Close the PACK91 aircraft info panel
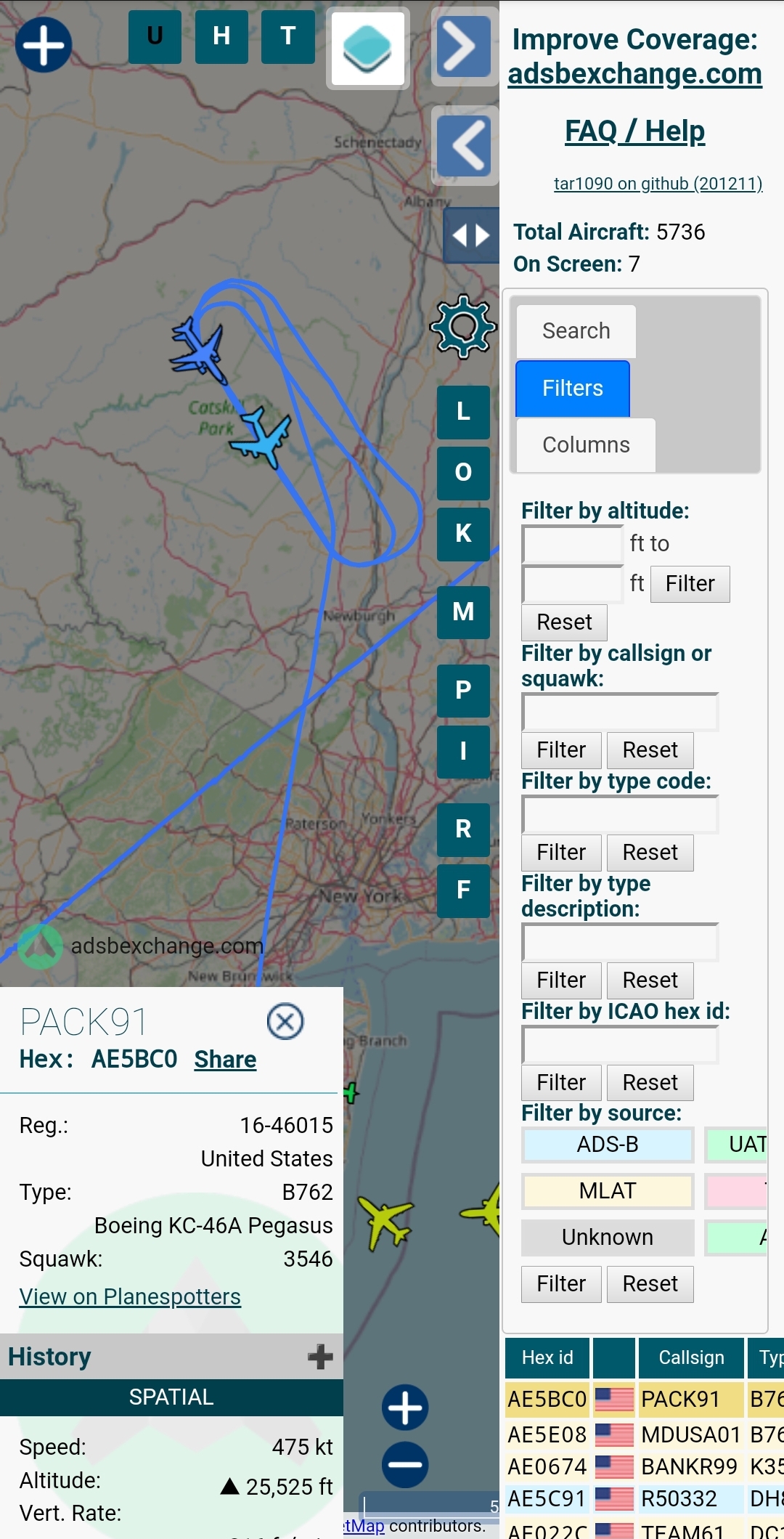The image size is (784, 1539). tap(285, 1022)
